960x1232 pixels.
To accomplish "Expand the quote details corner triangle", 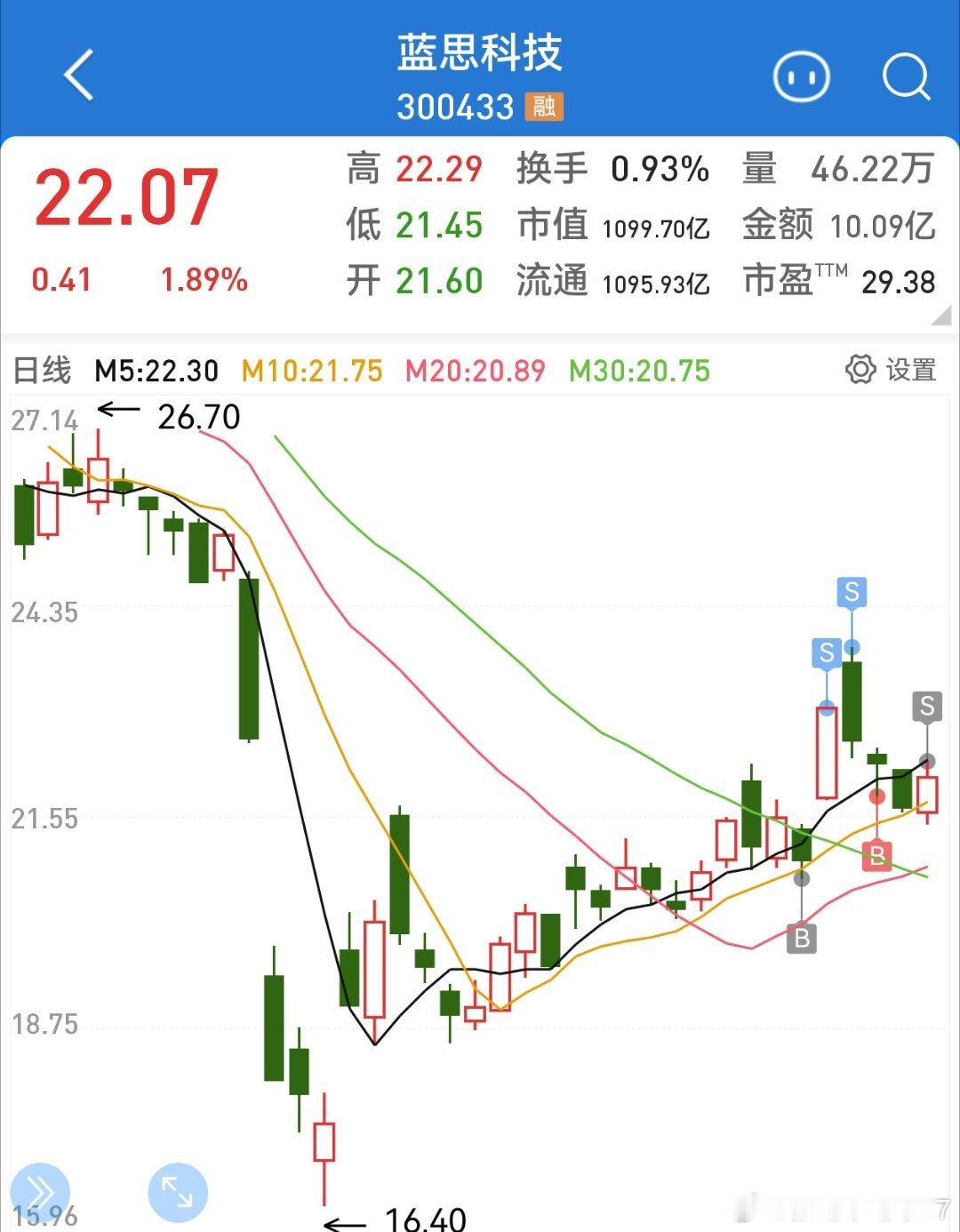I will (940, 316).
